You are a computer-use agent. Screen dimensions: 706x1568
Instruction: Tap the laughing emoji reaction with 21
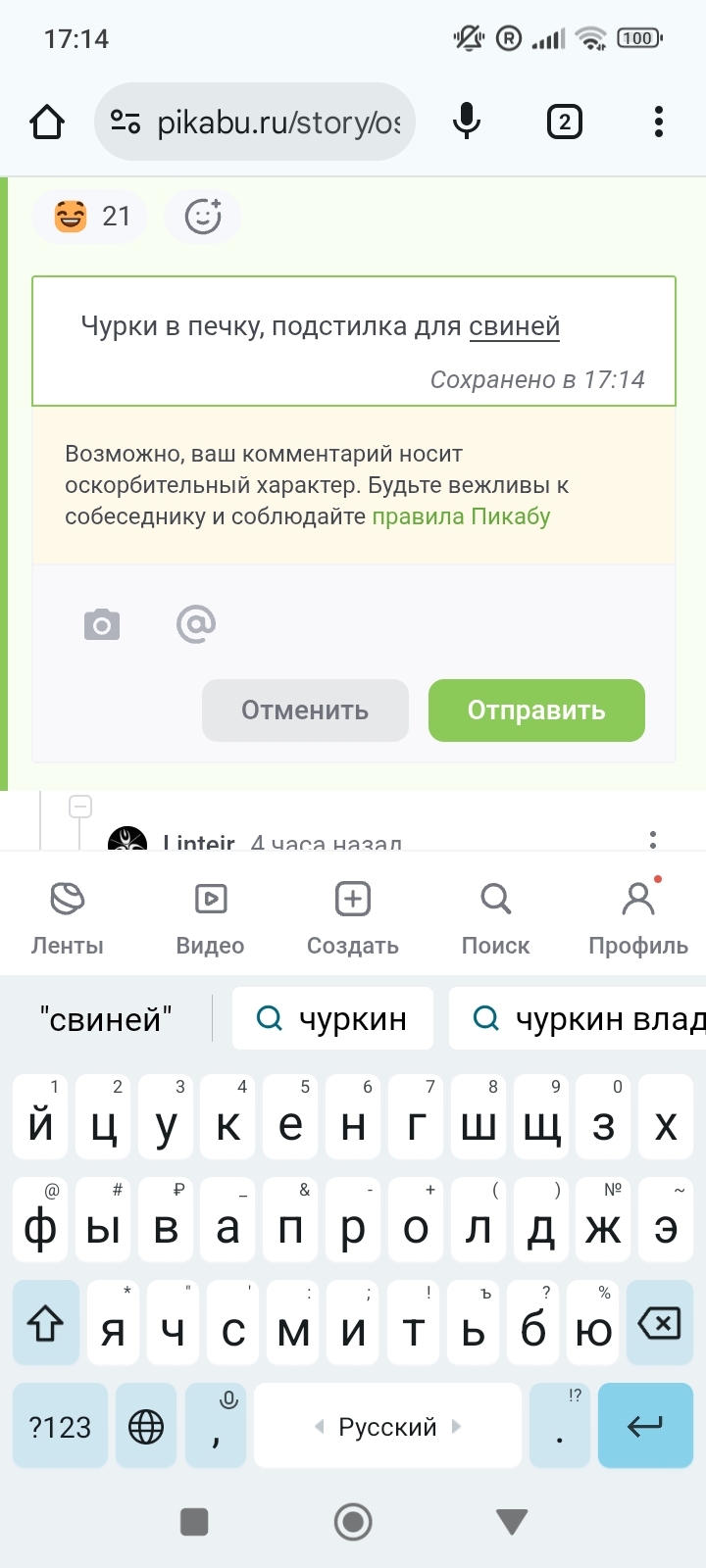(x=89, y=216)
